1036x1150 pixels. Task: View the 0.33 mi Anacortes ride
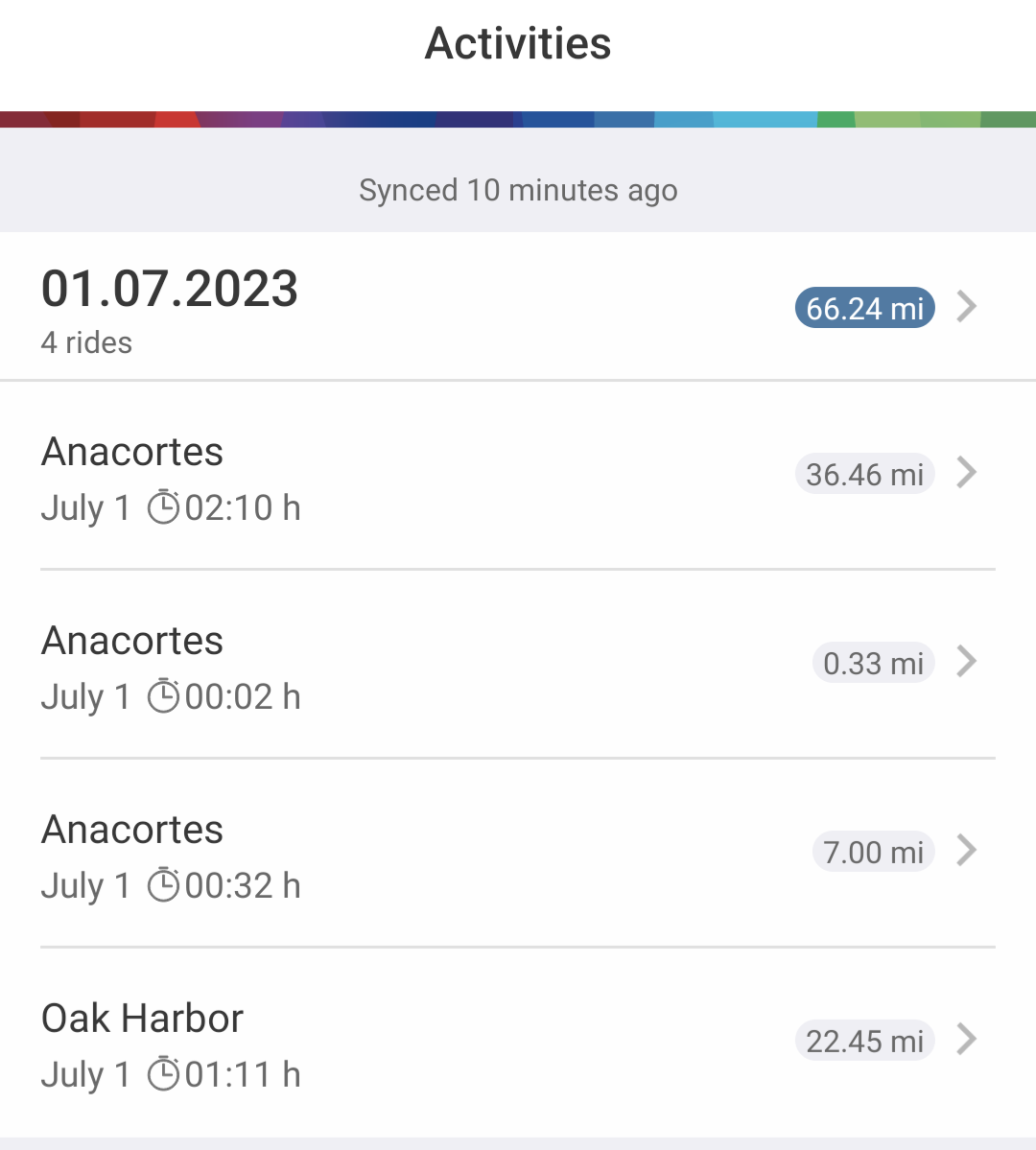point(518,665)
